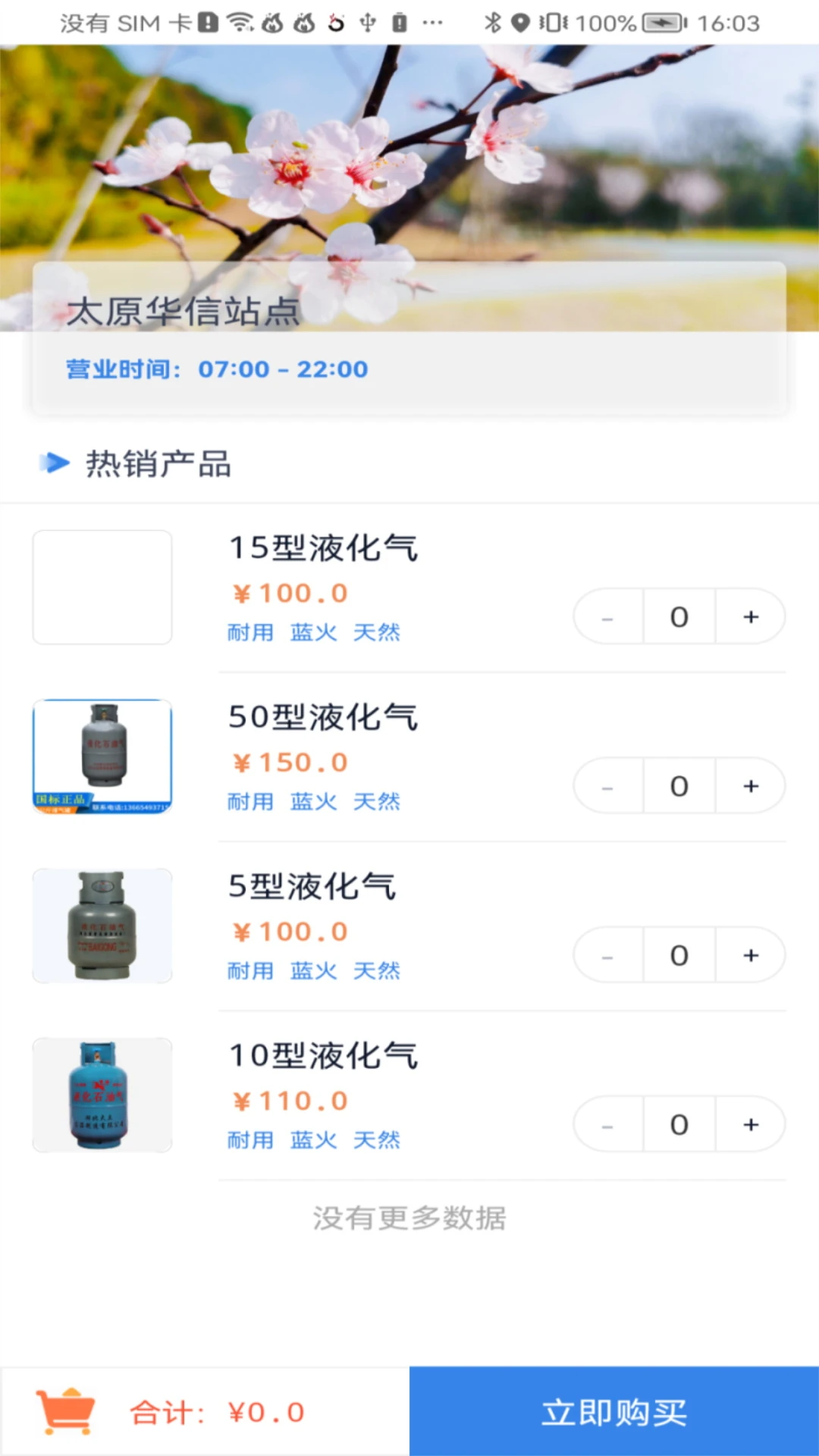Image resolution: width=819 pixels, height=1456 pixels.
Task: Open the 10型液化气 product image
Action: (x=102, y=1094)
